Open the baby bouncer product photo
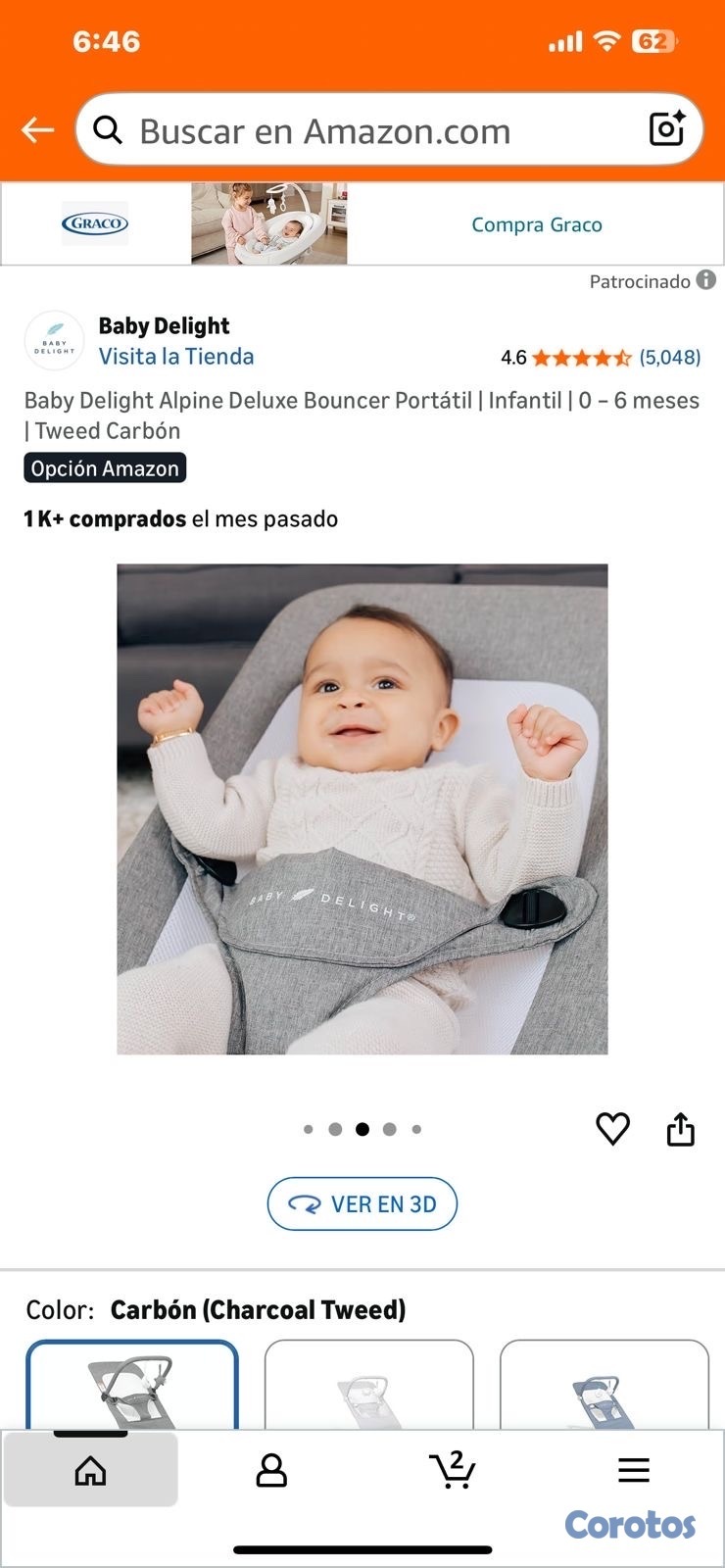 pyautogui.click(x=362, y=808)
